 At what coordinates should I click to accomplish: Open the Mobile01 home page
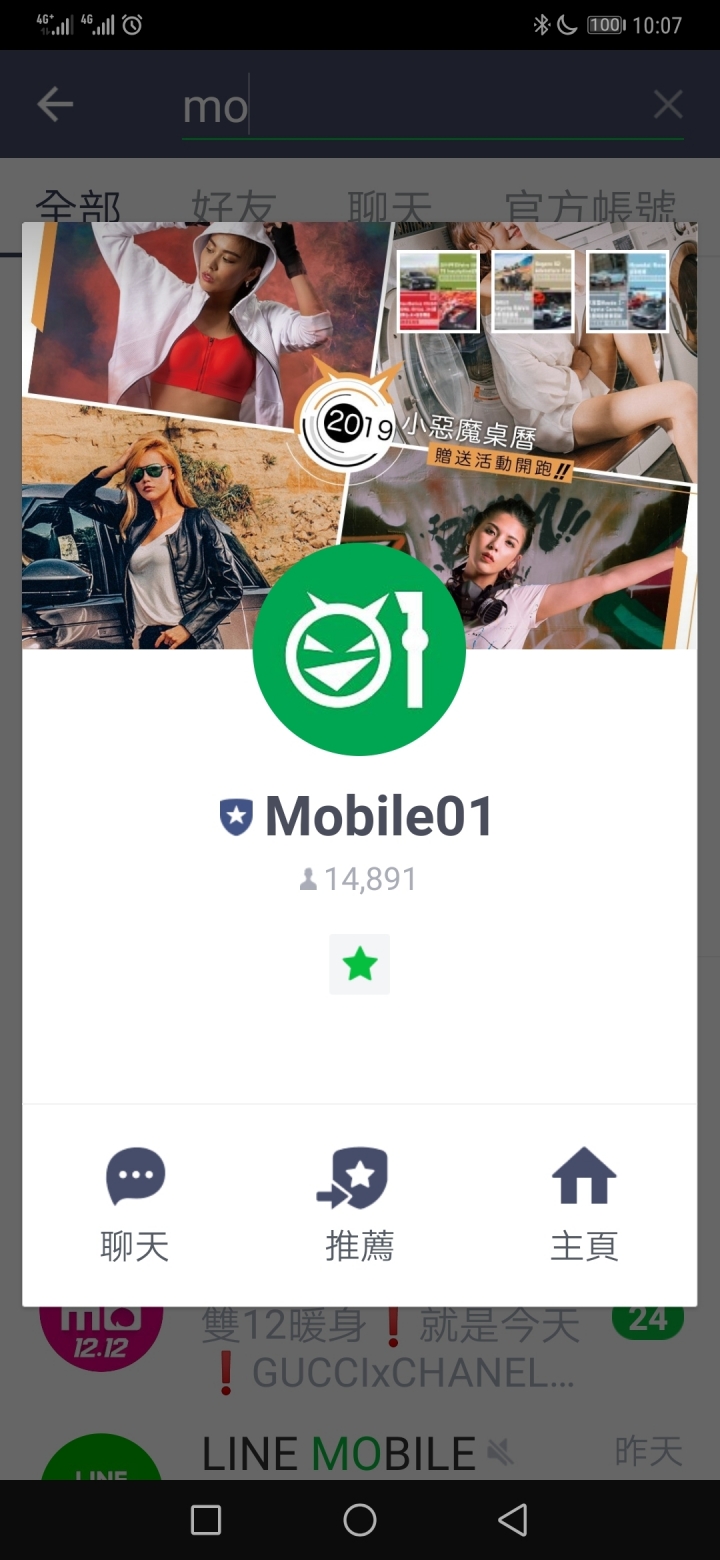coord(584,1203)
